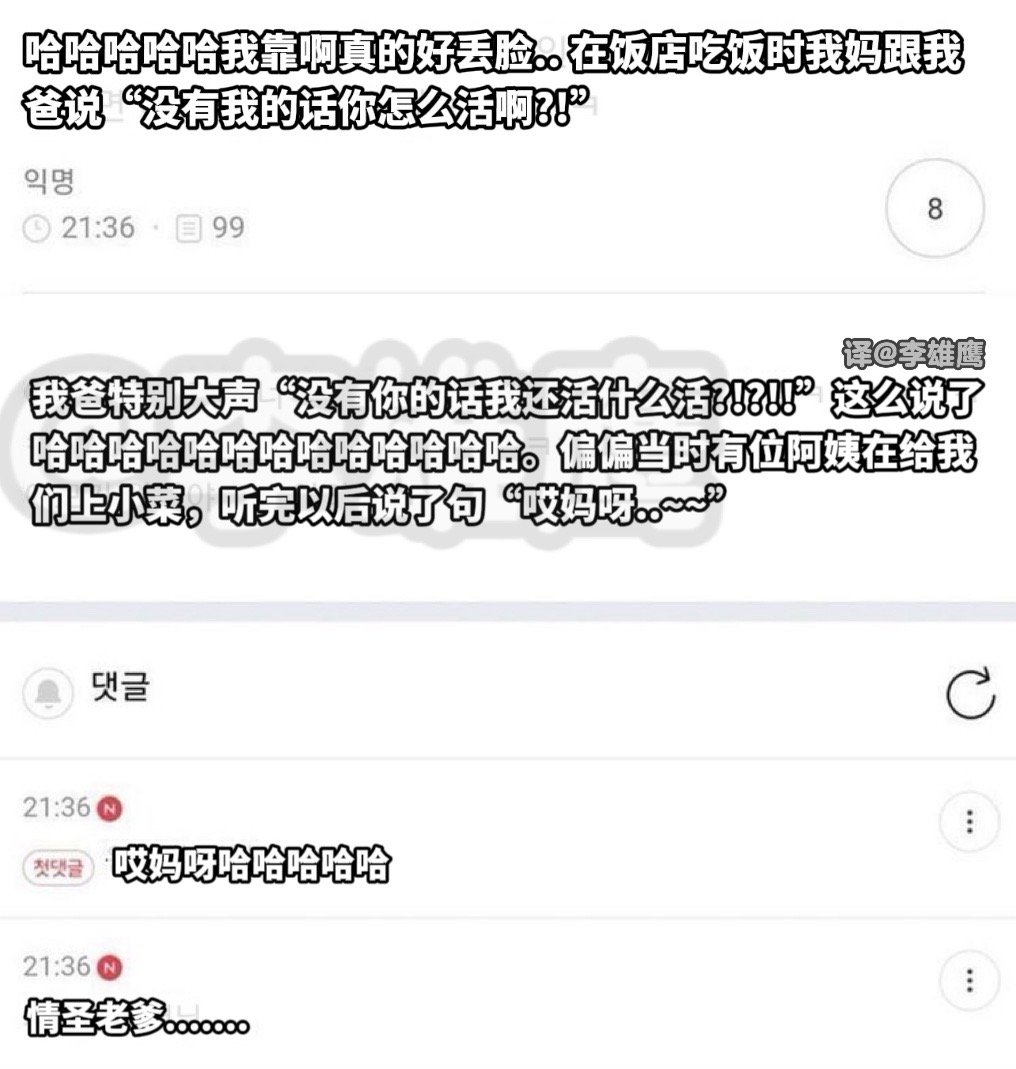
Task: Toggle the comment notifications bell
Action: point(46,692)
